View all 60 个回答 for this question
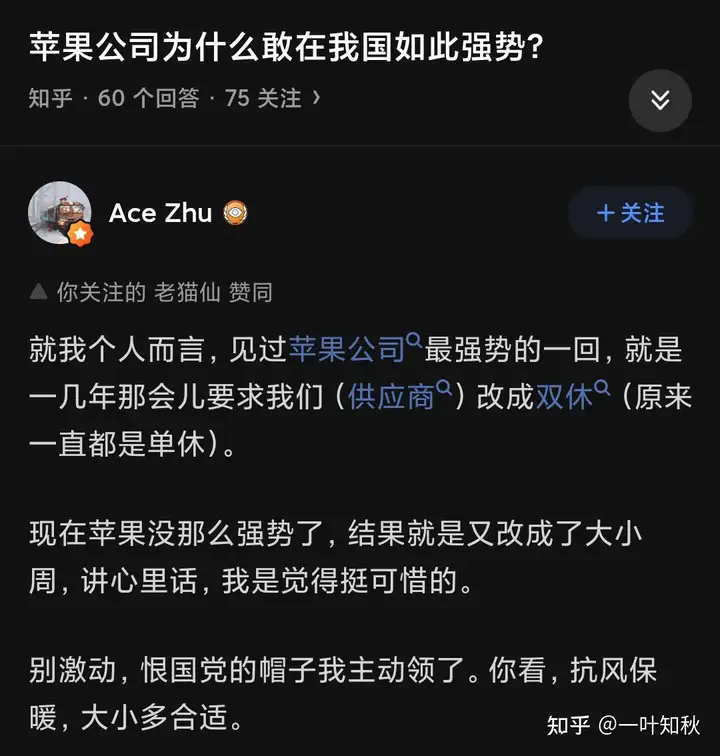The height and width of the screenshot is (756, 720). click(x=148, y=98)
